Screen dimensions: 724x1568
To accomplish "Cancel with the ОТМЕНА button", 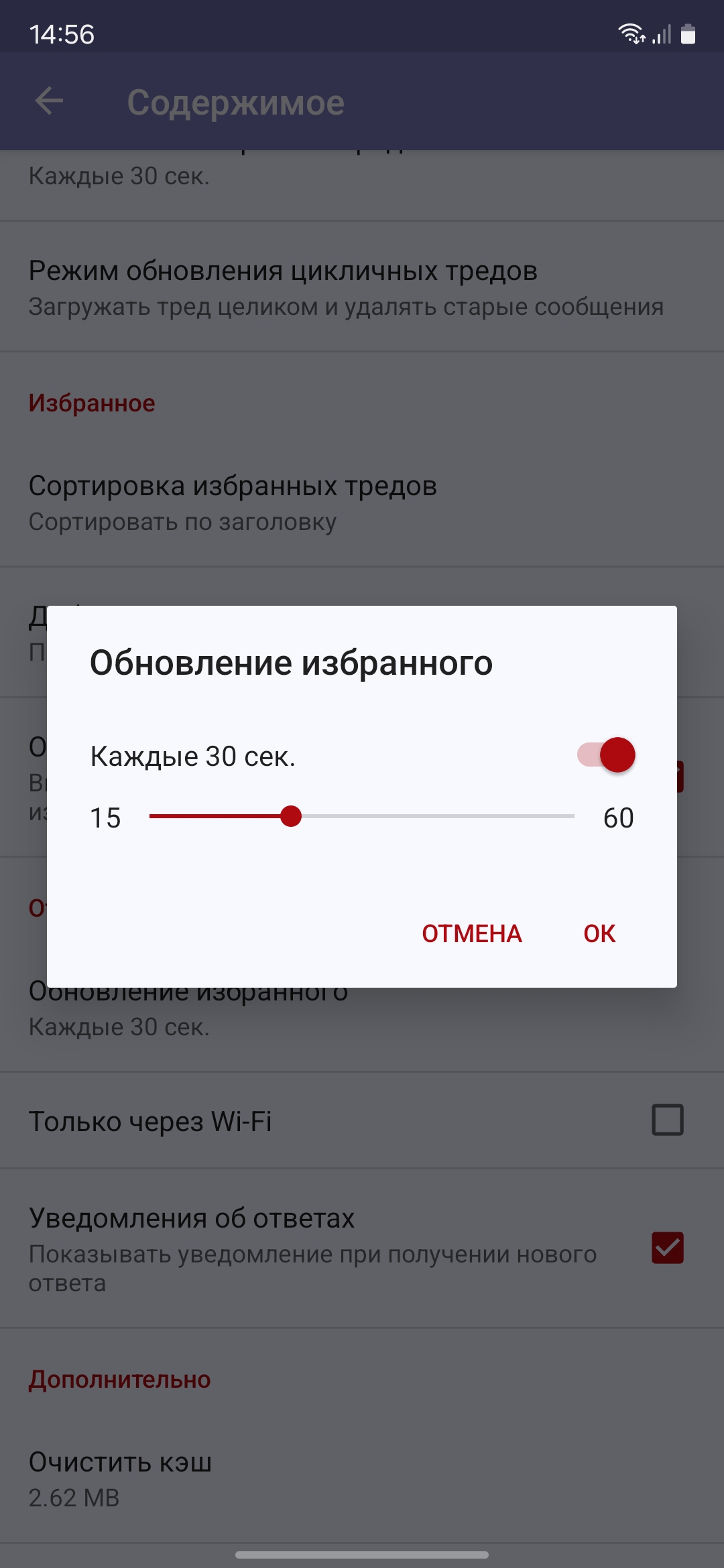I will pyautogui.click(x=472, y=933).
